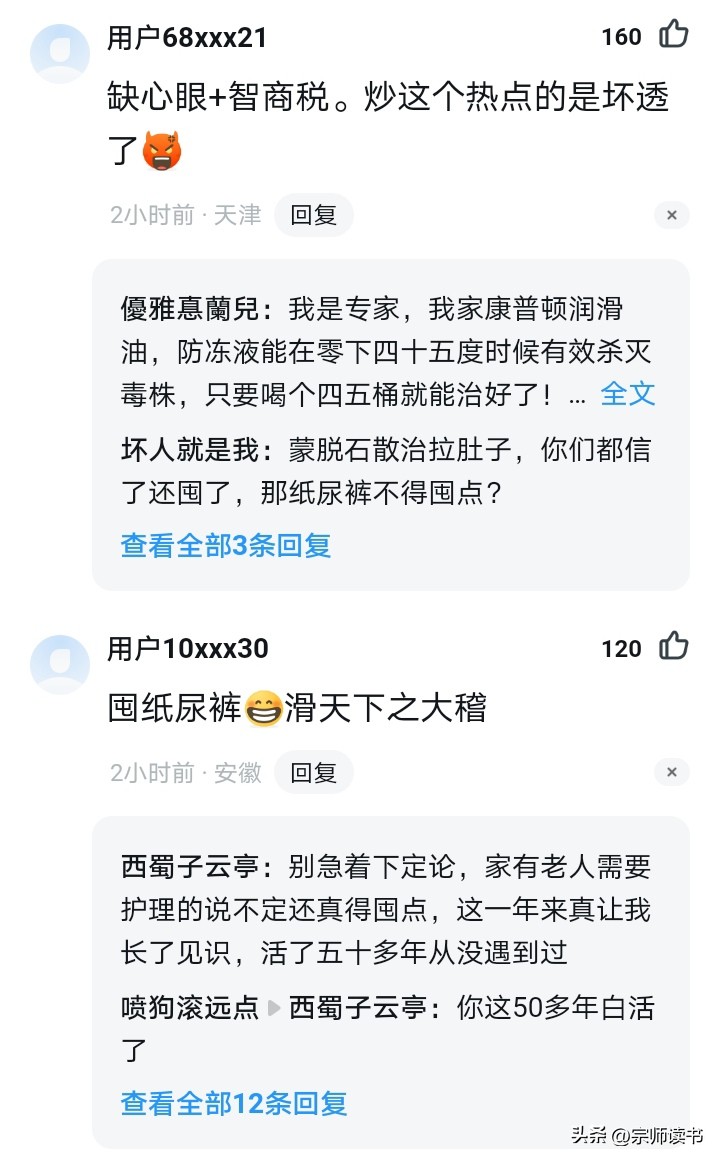720x1161 pixels.
Task: Expand 查看全部3条回复 to show replies
Action: 224,545
